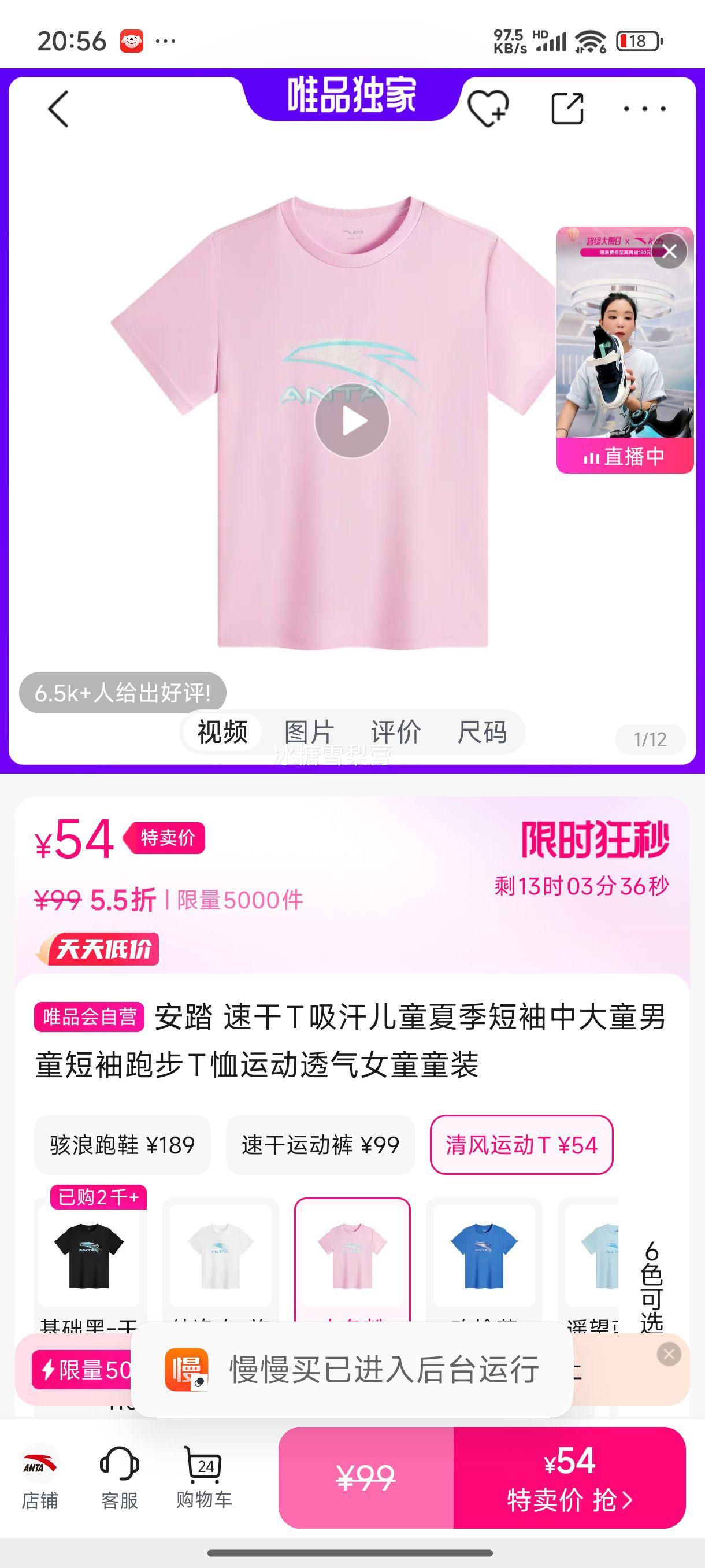
Task: Switch to the 评价 tab
Action: 395,733
